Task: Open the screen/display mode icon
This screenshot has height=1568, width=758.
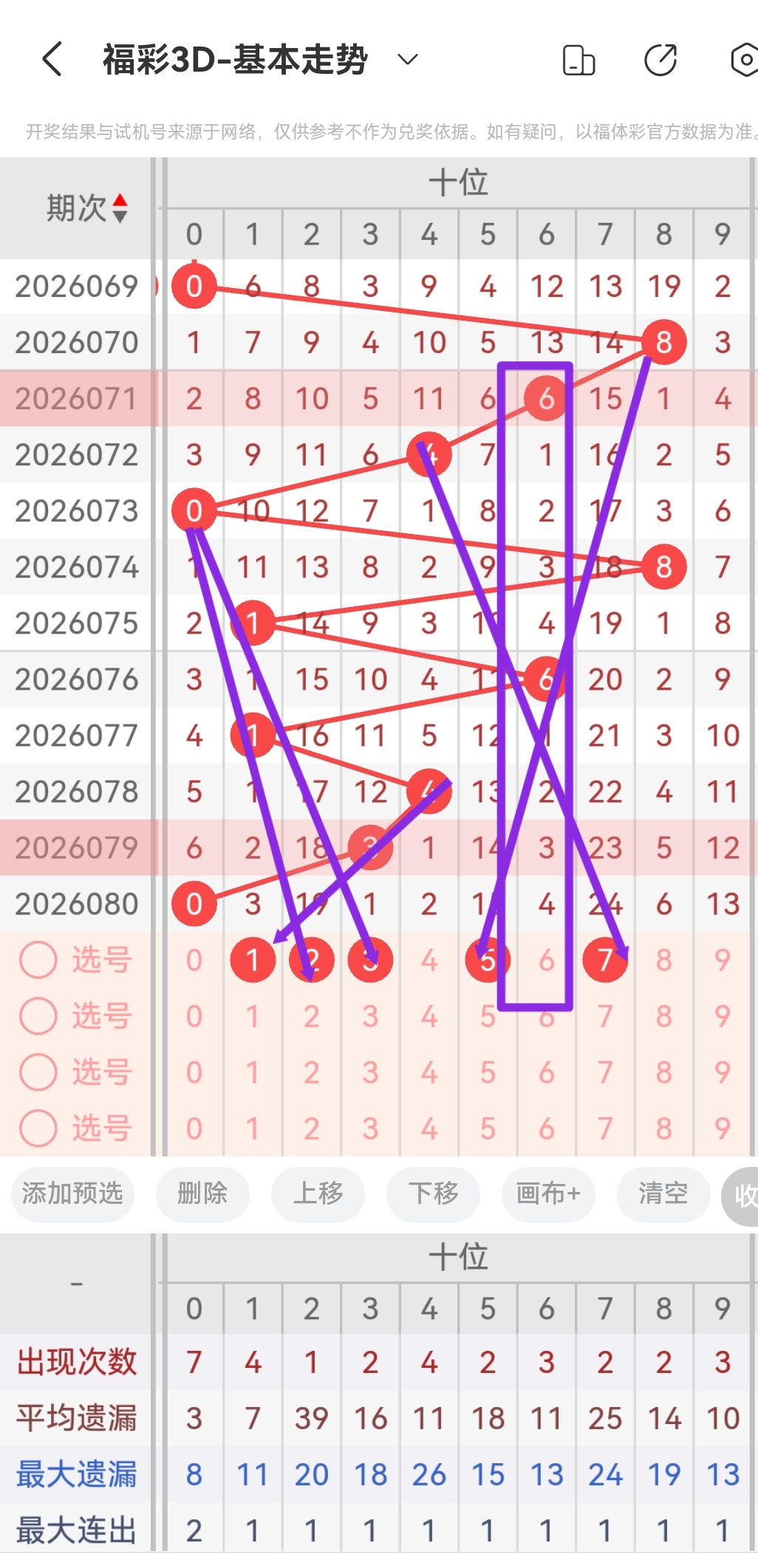Action: click(x=580, y=61)
